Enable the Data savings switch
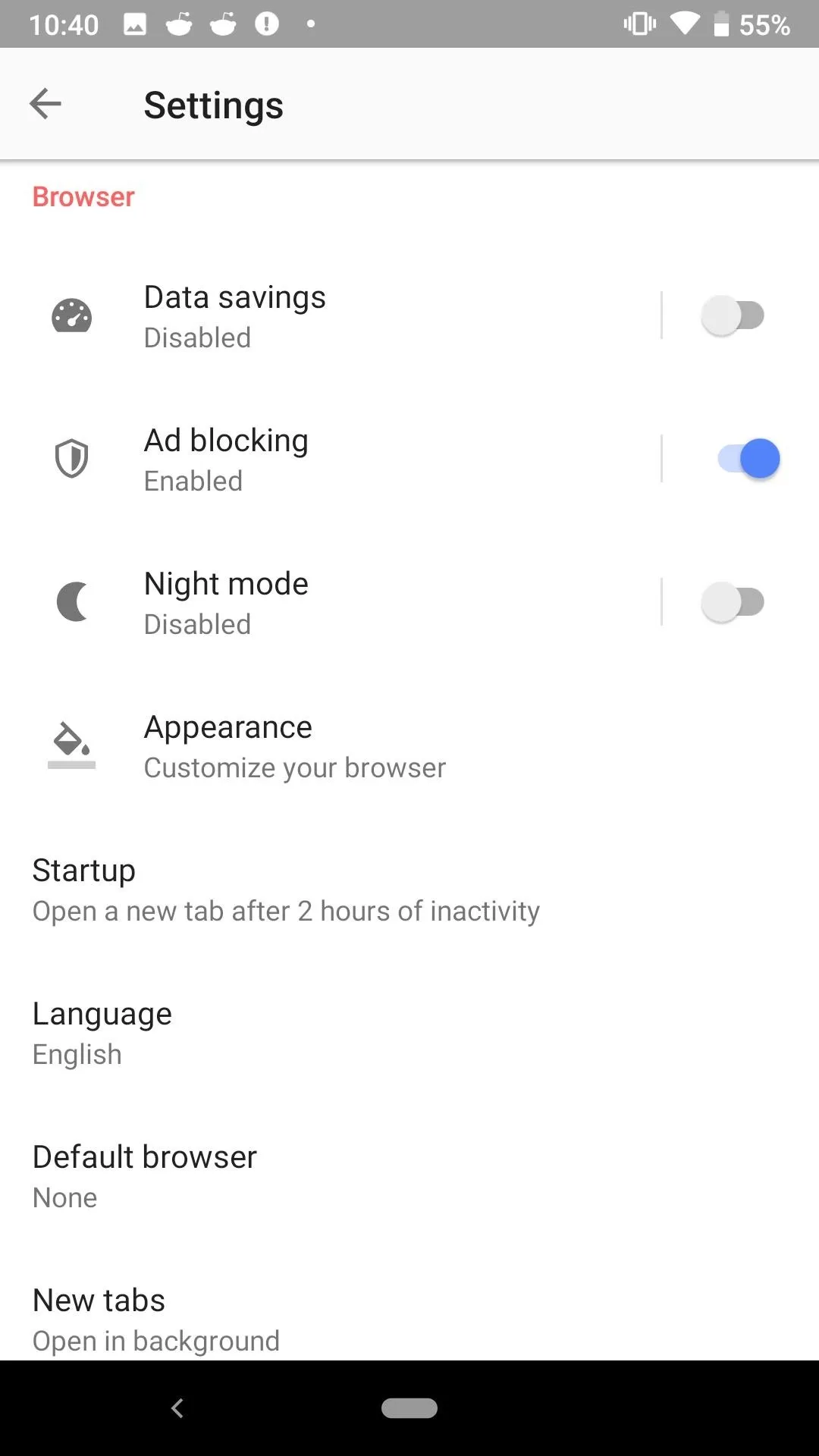819x1456 pixels. click(x=733, y=315)
